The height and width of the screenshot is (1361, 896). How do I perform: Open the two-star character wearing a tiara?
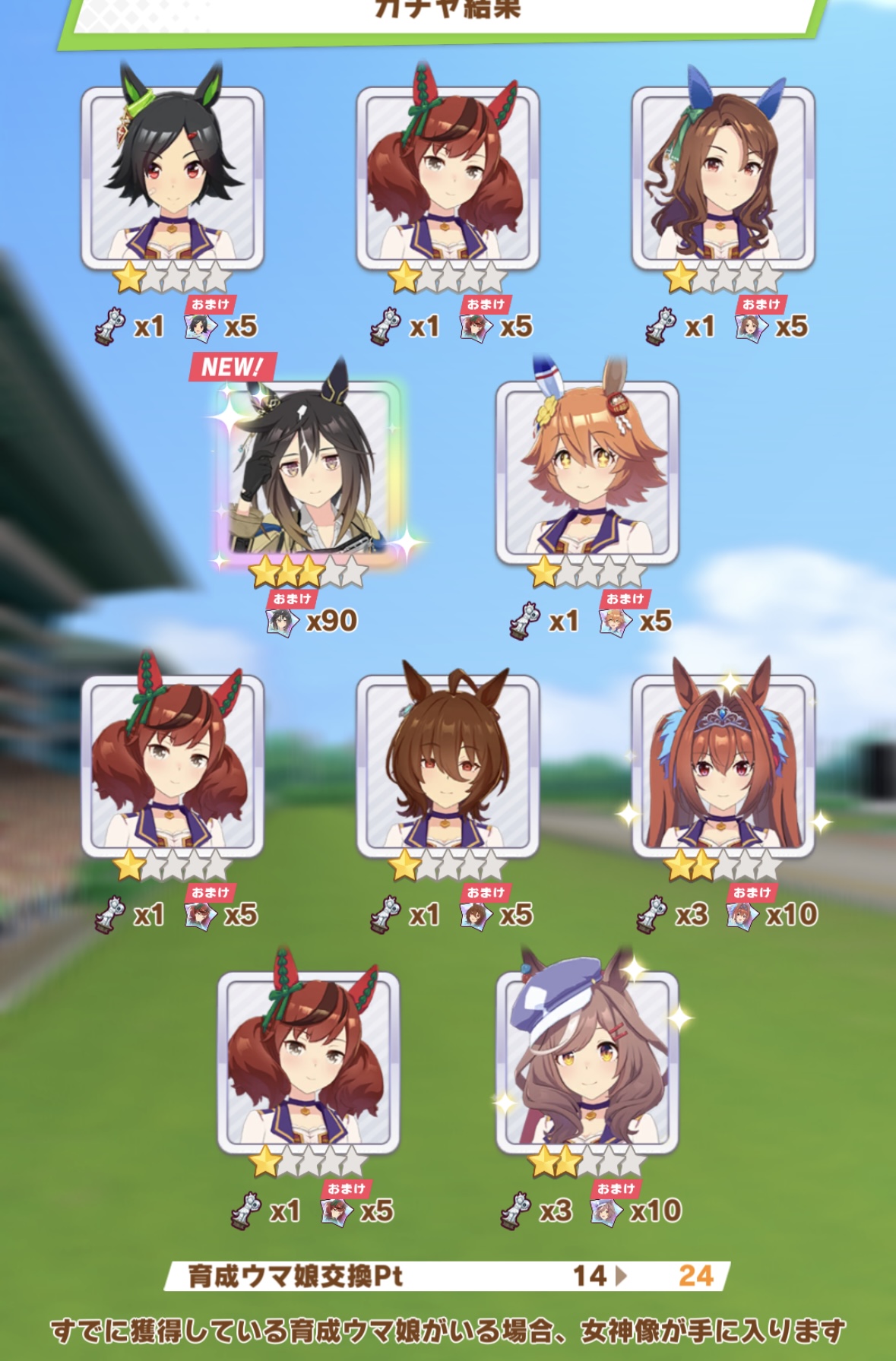coord(723,766)
